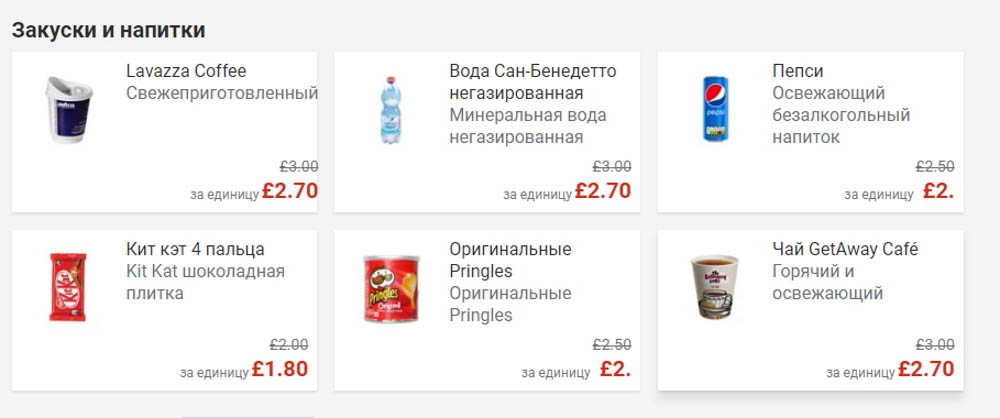Choose the Пепси drink card

tap(810, 131)
